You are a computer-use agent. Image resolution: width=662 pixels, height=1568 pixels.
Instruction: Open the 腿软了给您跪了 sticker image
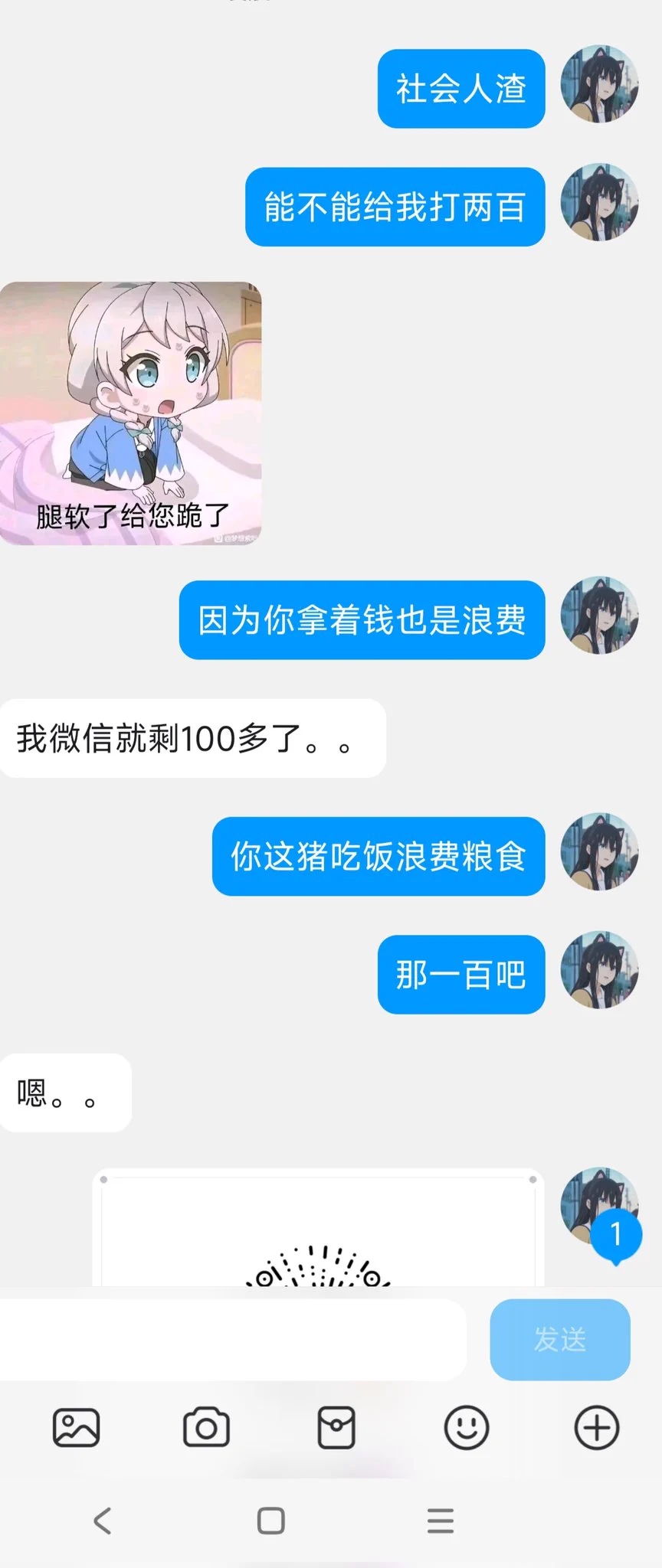pyautogui.click(x=131, y=413)
